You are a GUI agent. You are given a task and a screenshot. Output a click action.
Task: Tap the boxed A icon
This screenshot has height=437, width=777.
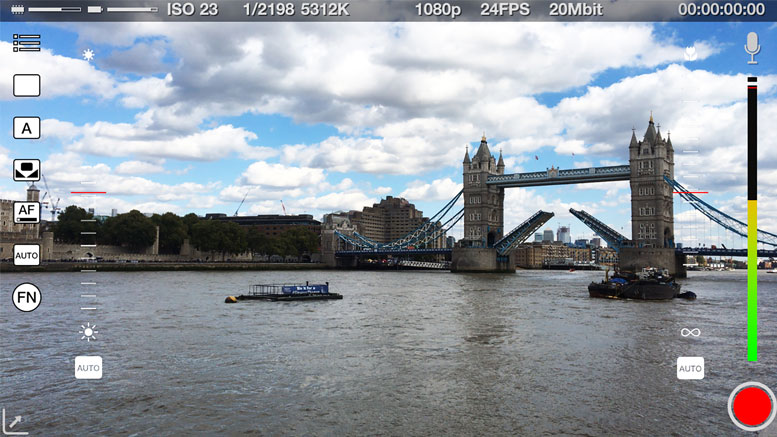(x=26, y=128)
